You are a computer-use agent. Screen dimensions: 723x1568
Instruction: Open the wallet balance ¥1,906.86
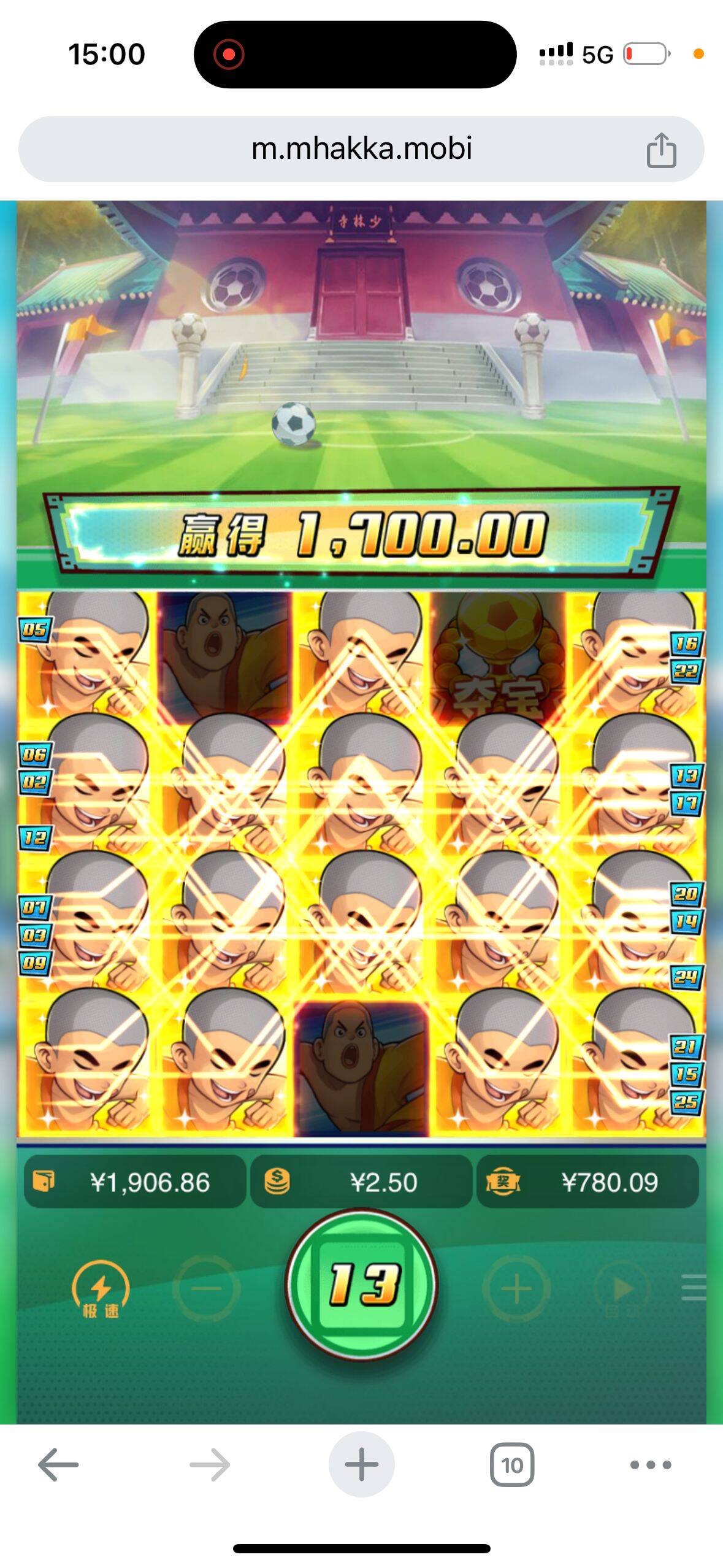135,1182
